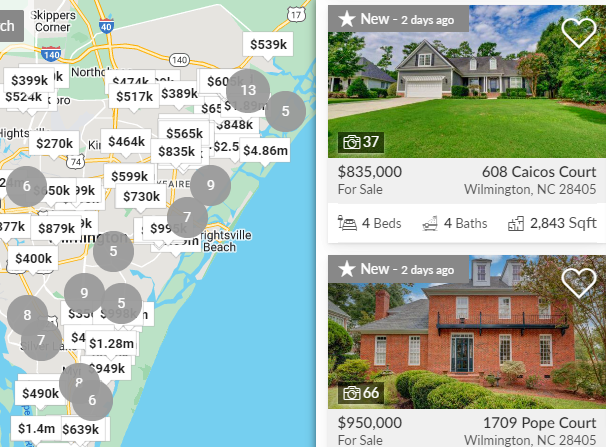Tap the $639k price marker

point(80,429)
